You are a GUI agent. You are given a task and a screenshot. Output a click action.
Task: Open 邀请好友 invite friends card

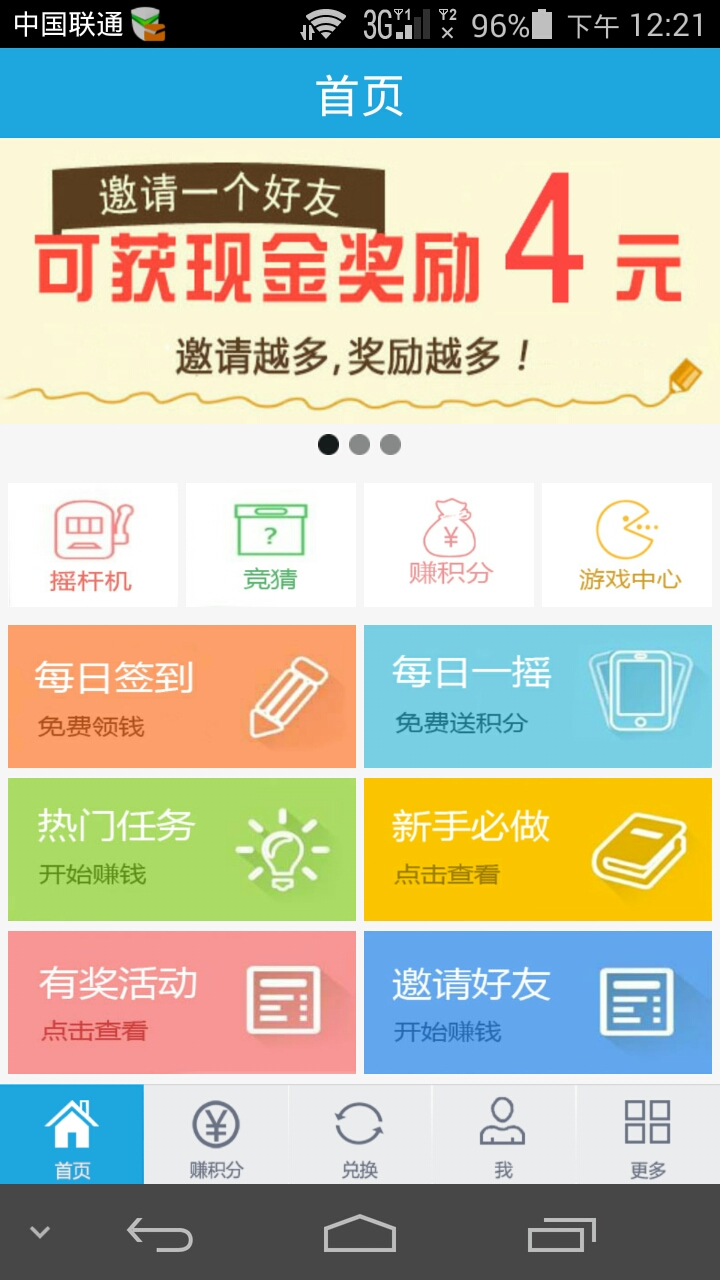(538, 1003)
